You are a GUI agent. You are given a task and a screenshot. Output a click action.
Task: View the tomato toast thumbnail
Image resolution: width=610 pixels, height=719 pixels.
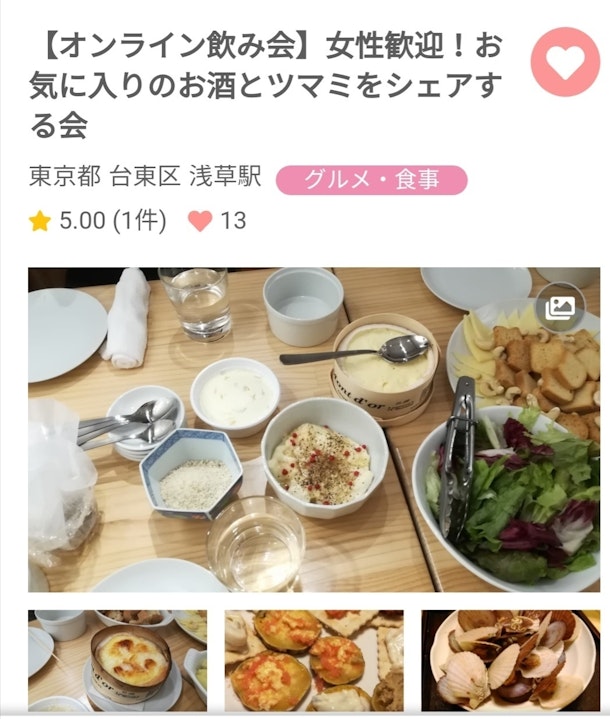[314, 660]
